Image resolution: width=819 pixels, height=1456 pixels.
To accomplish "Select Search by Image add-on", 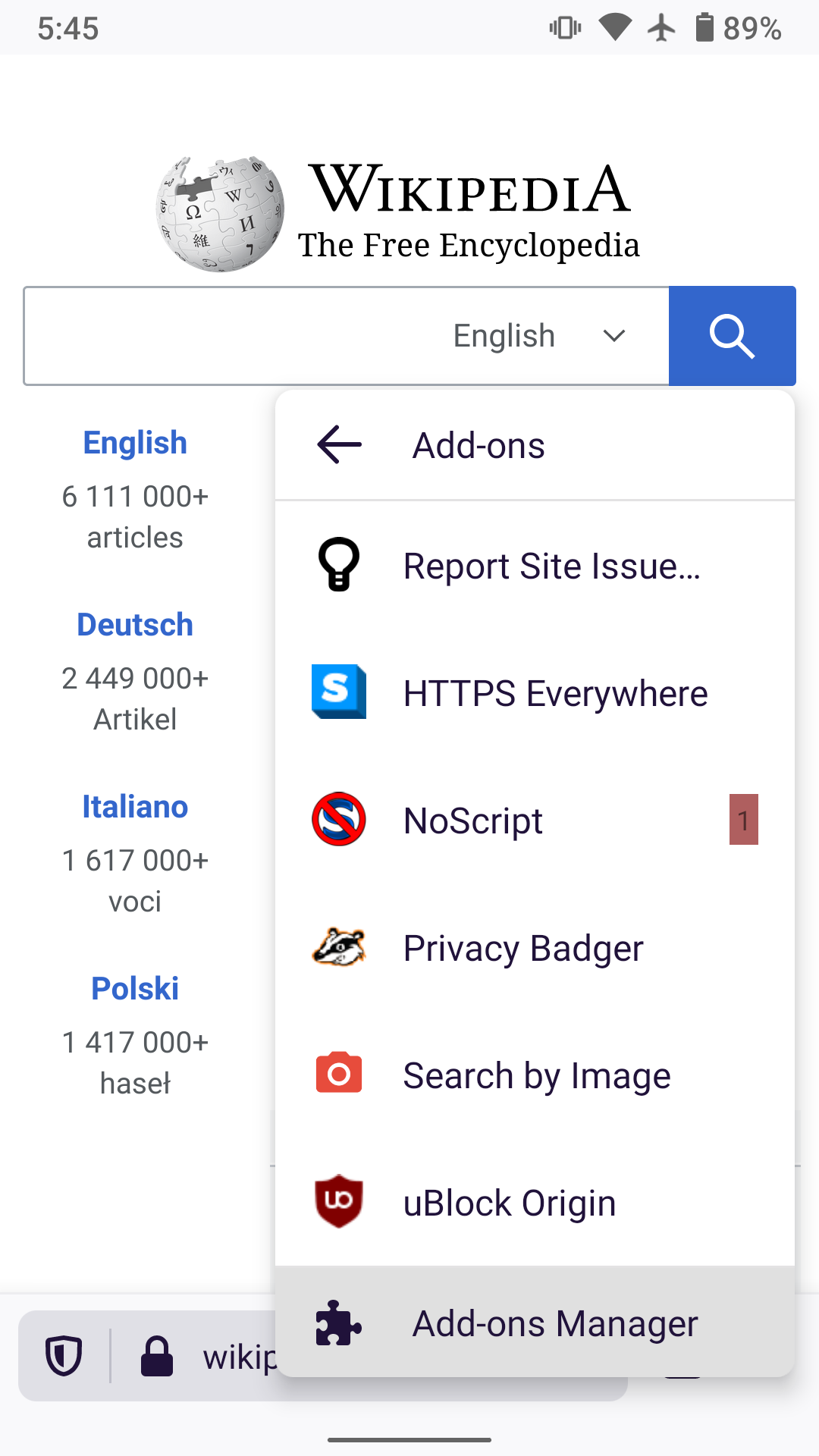I will point(535,1075).
